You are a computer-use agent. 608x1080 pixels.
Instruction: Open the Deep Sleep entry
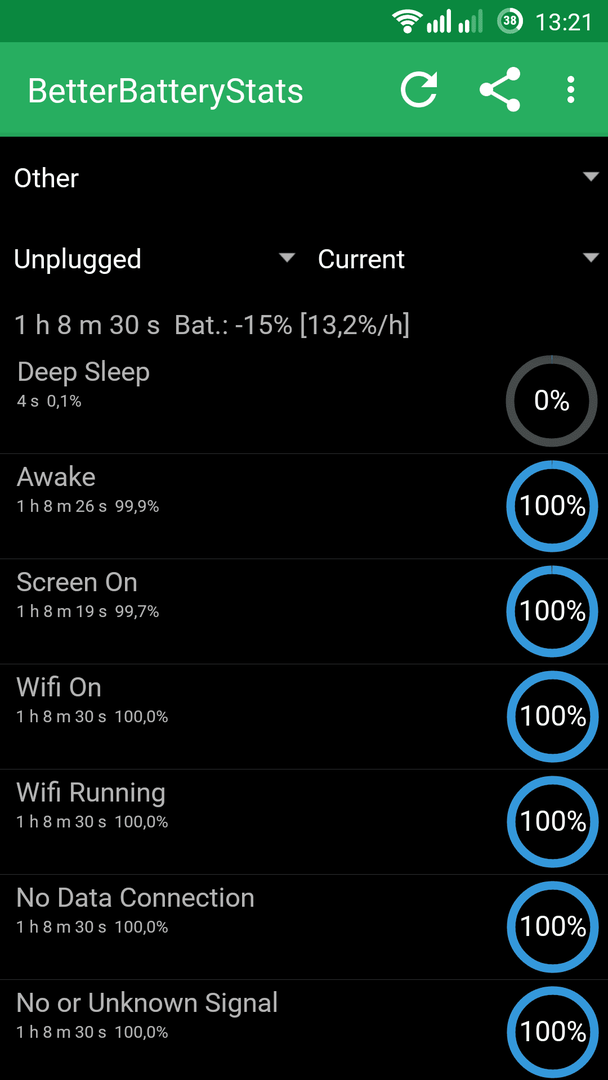[x=304, y=401]
